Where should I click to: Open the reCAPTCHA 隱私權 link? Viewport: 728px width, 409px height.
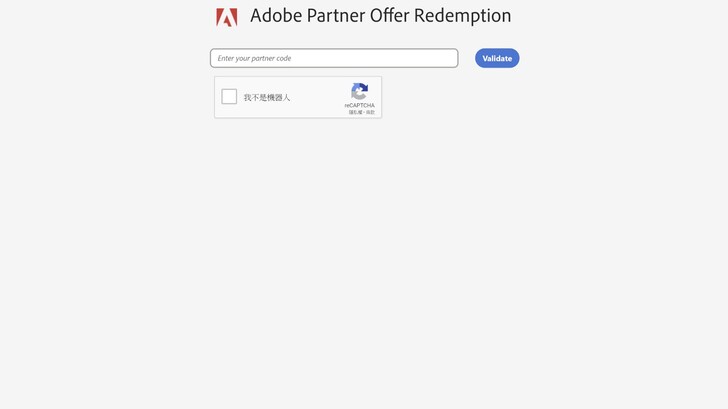[354, 112]
